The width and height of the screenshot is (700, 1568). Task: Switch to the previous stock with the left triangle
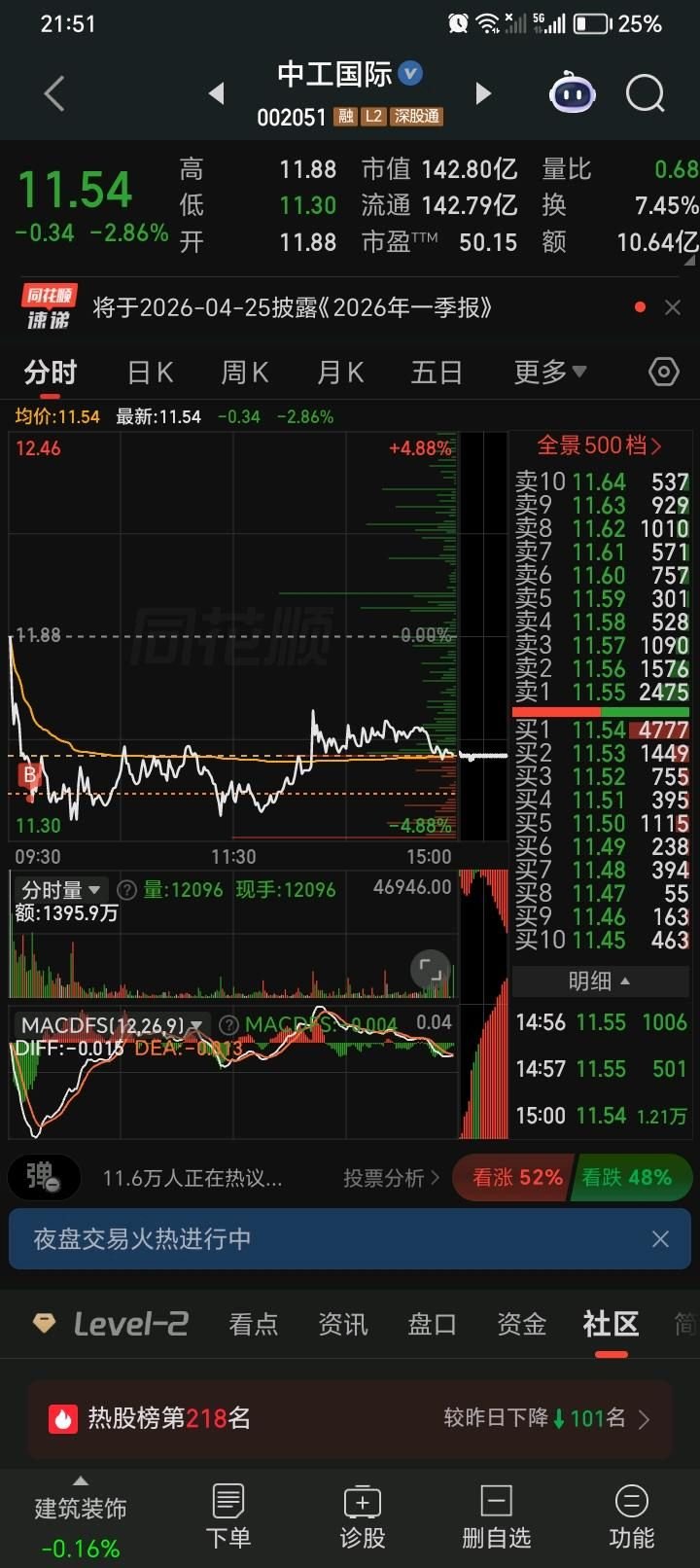216,93
